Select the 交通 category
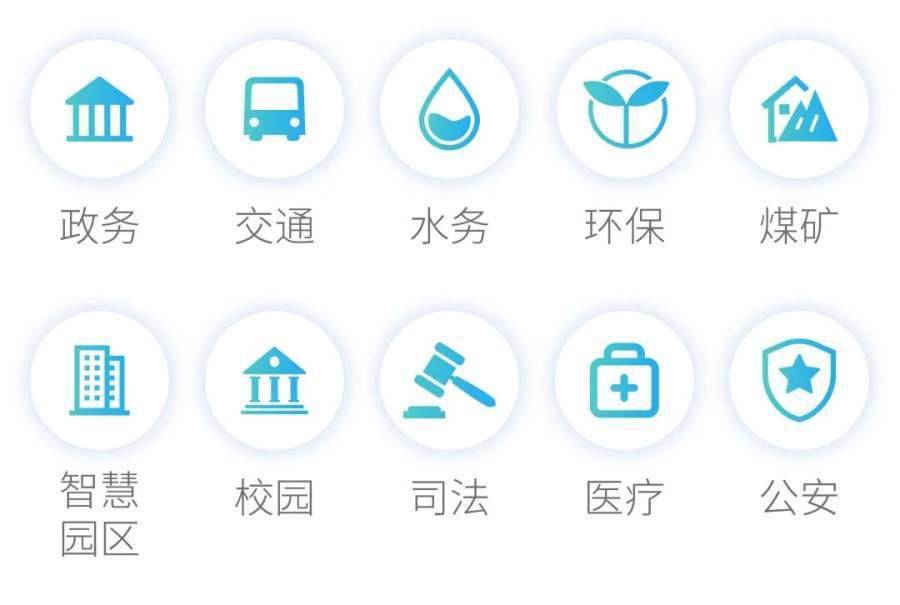Viewport: 900px width, 605px height. 274,109
